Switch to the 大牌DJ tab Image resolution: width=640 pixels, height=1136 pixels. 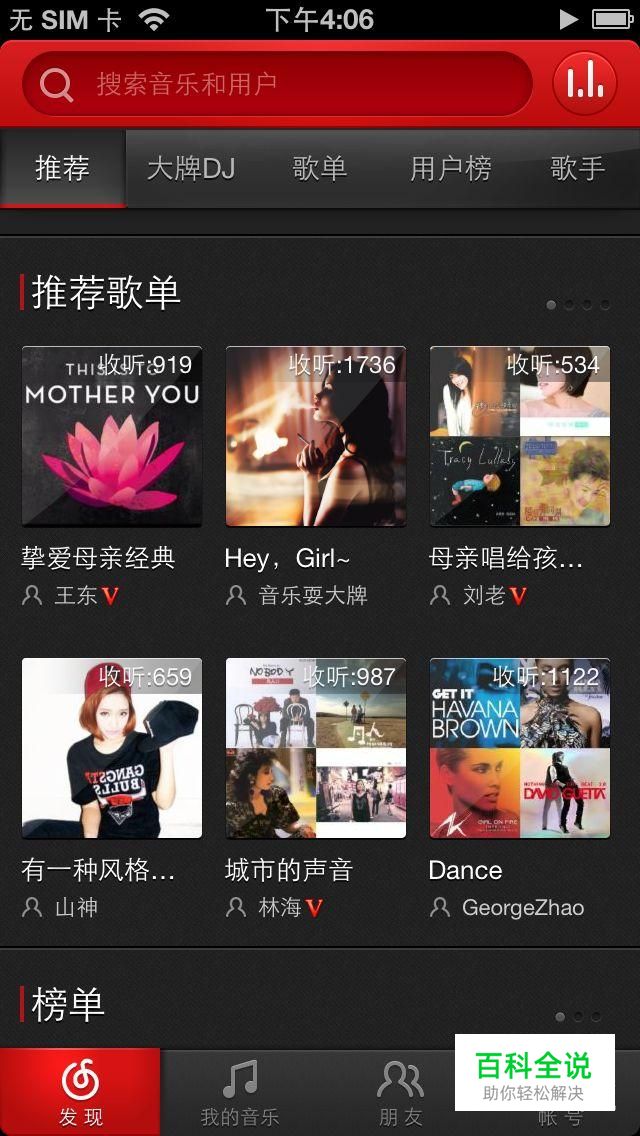[191, 168]
